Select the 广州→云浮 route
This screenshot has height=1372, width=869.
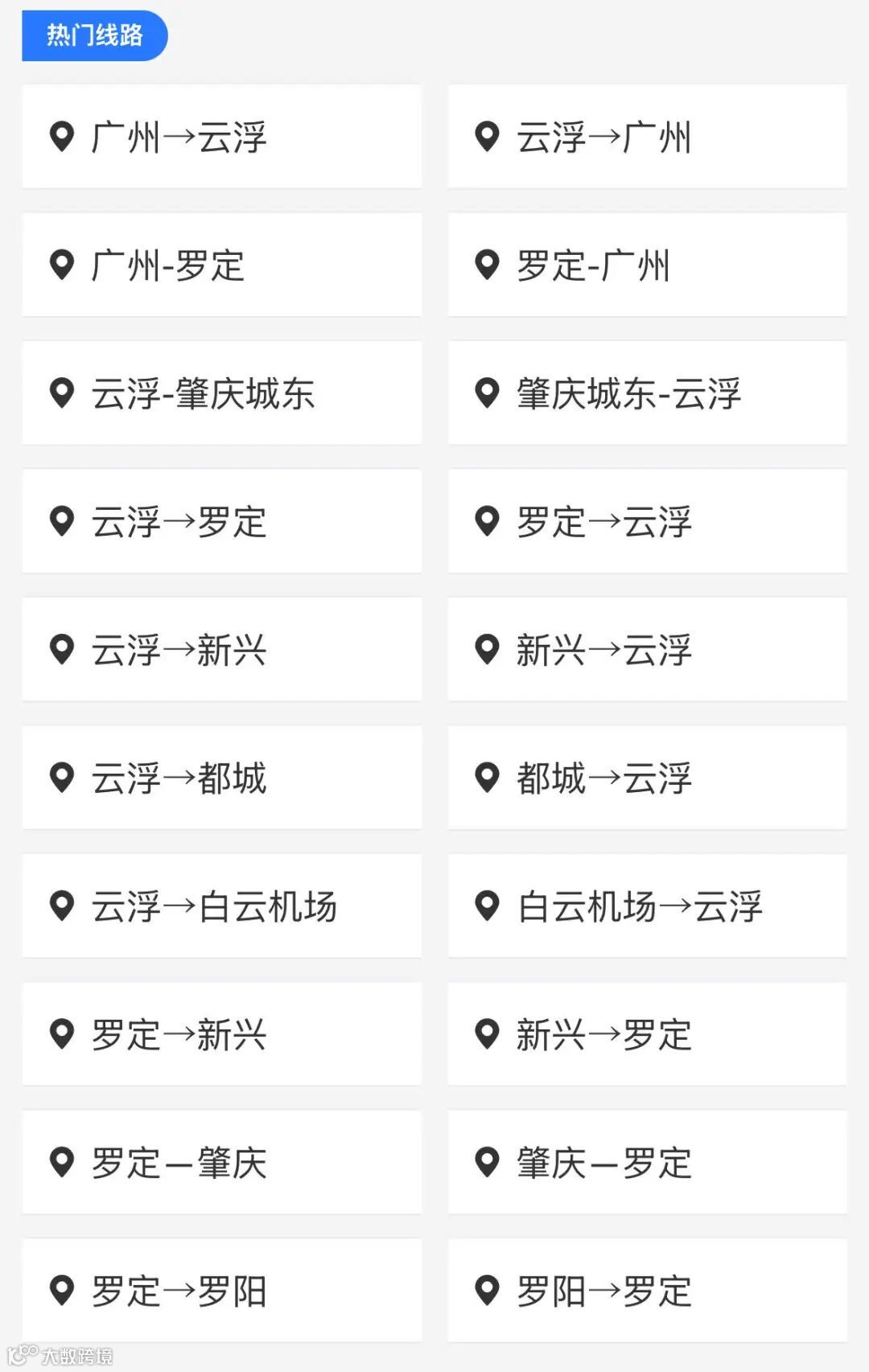click(x=222, y=137)
